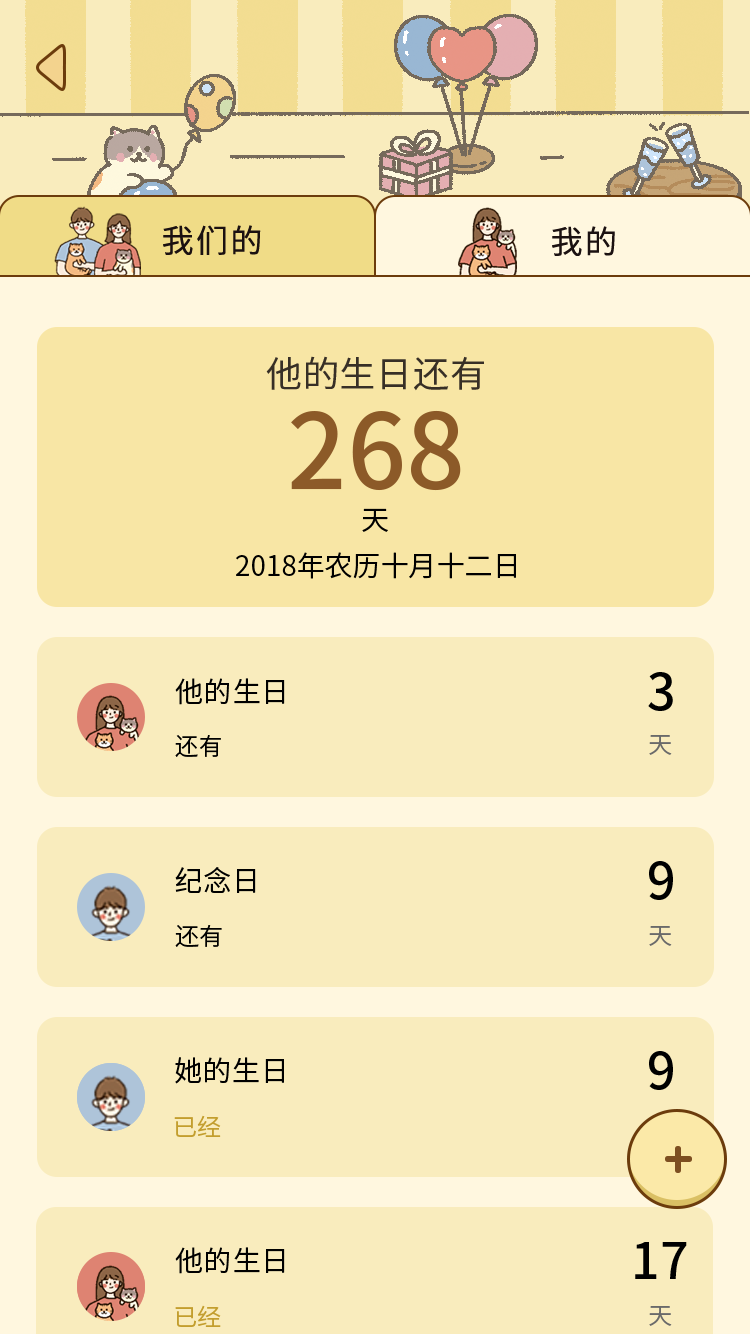The height and width of the screenshot is (1334, 750).
Task: Switch to the 我的 tab
Action: pyautogui.click(x=562, y=240)
